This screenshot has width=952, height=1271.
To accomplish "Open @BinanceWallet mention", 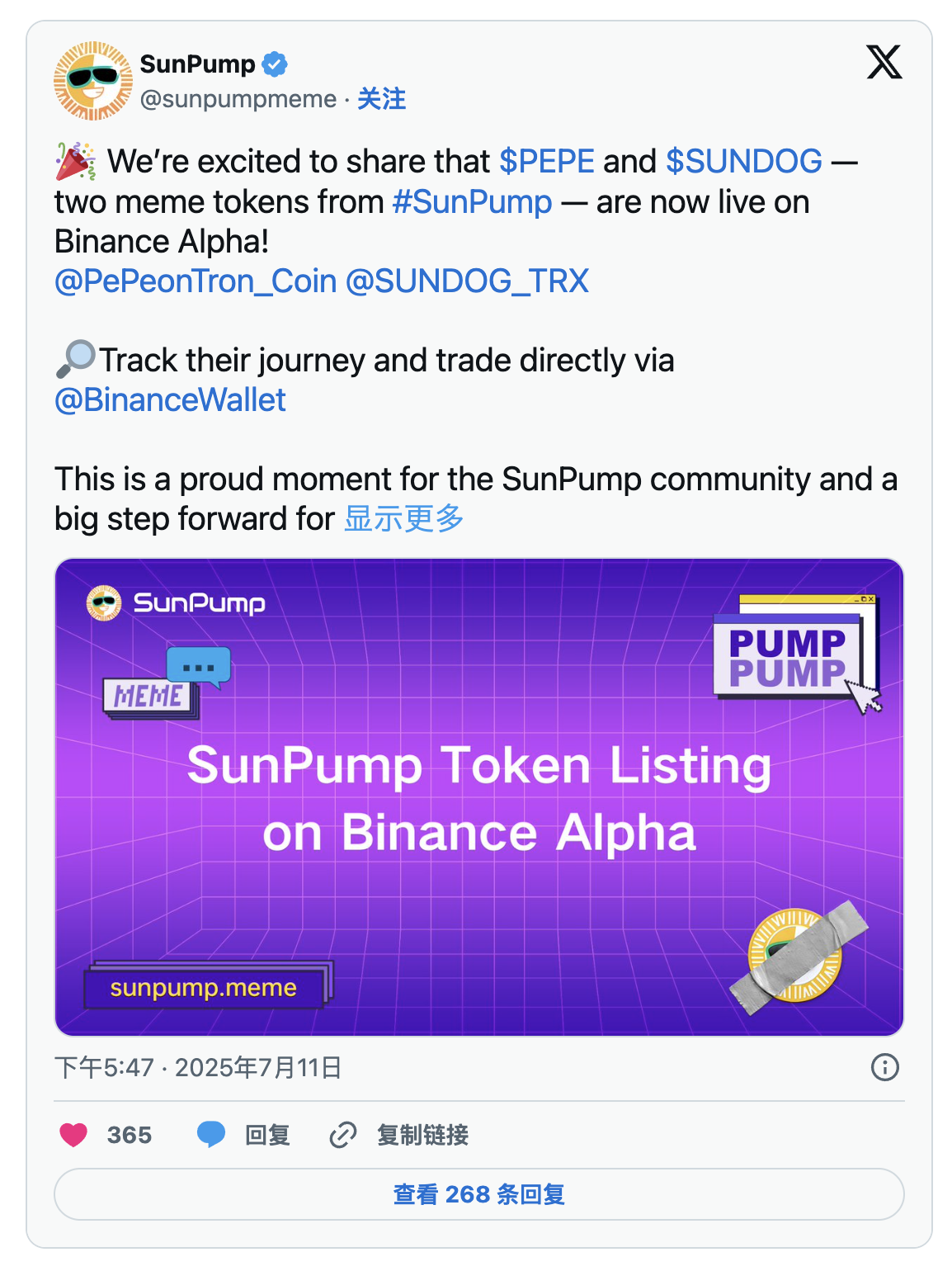I will pyautogui.click(x=170, y=400).
